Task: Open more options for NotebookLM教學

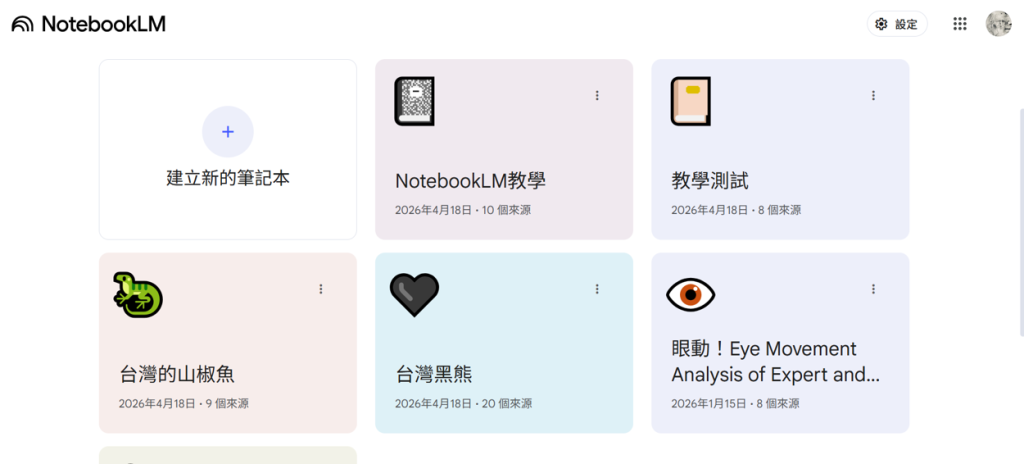Action: pos(597,96)
